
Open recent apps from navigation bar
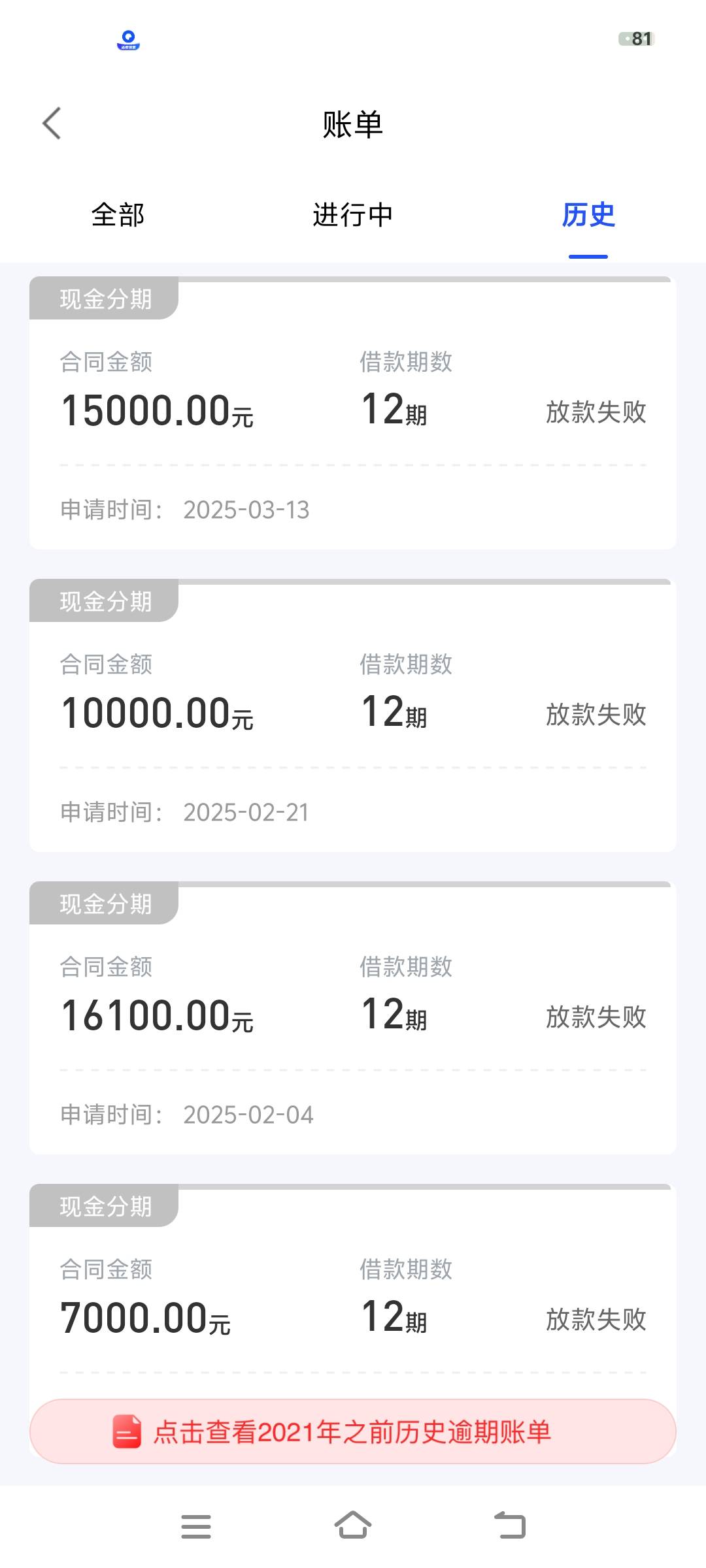(196, 1526)
